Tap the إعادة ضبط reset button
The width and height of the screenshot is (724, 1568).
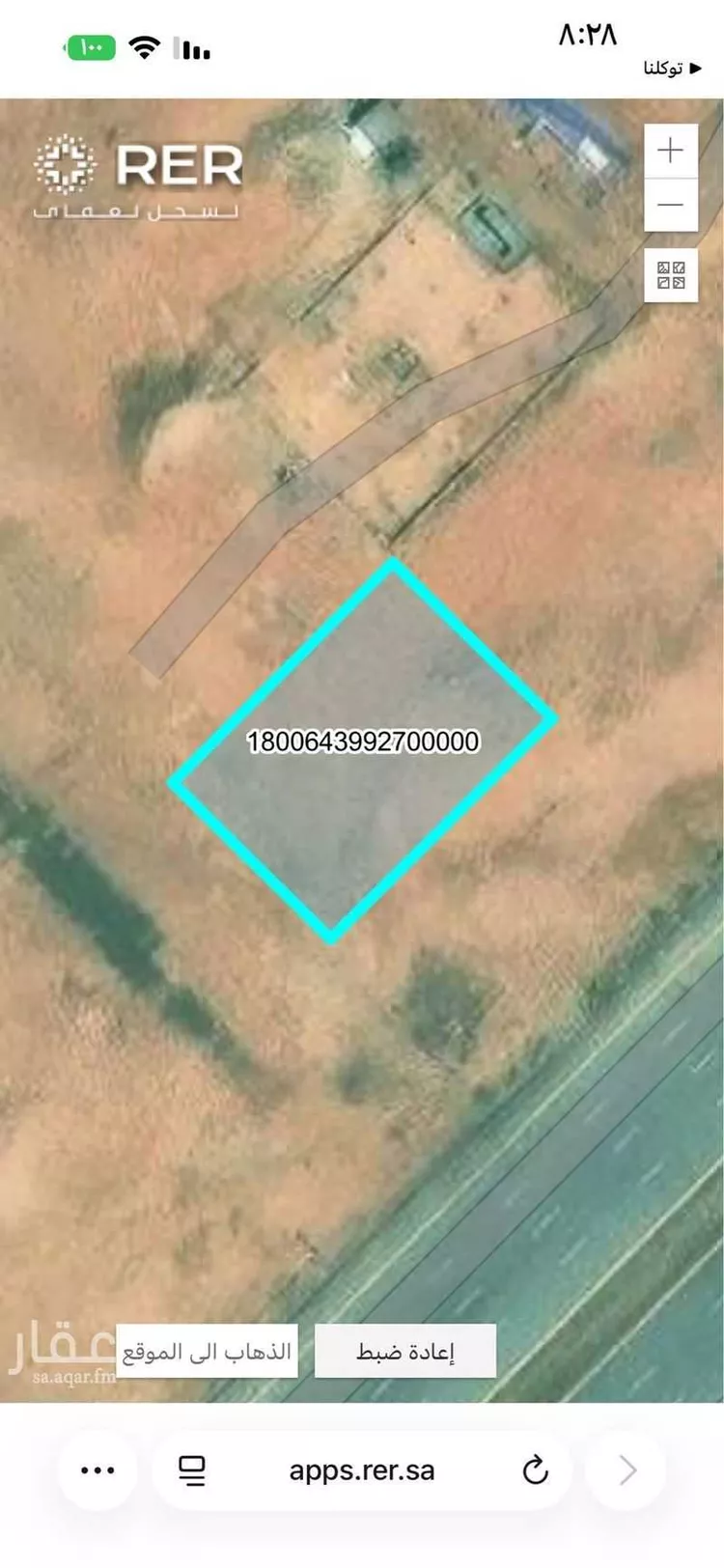[405, 1351]
